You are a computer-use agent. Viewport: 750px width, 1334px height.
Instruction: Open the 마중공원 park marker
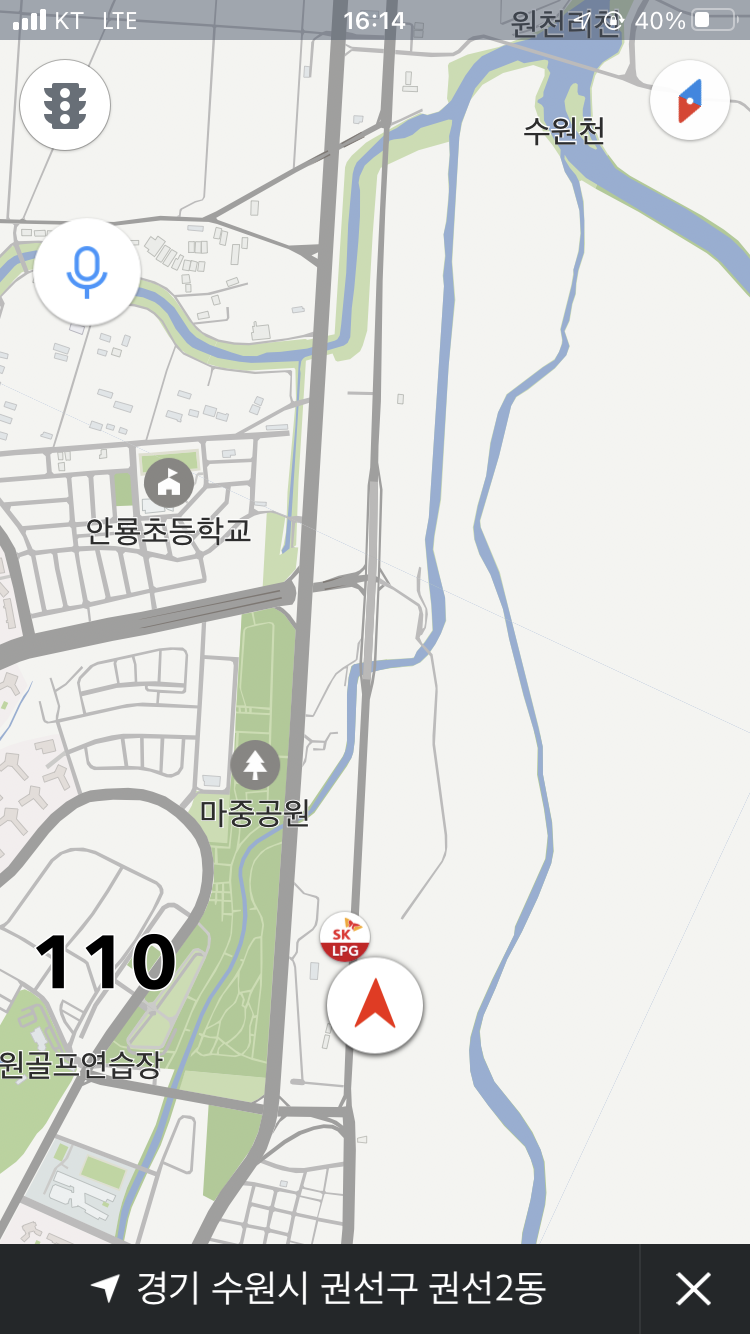click(x=255, y=765)
